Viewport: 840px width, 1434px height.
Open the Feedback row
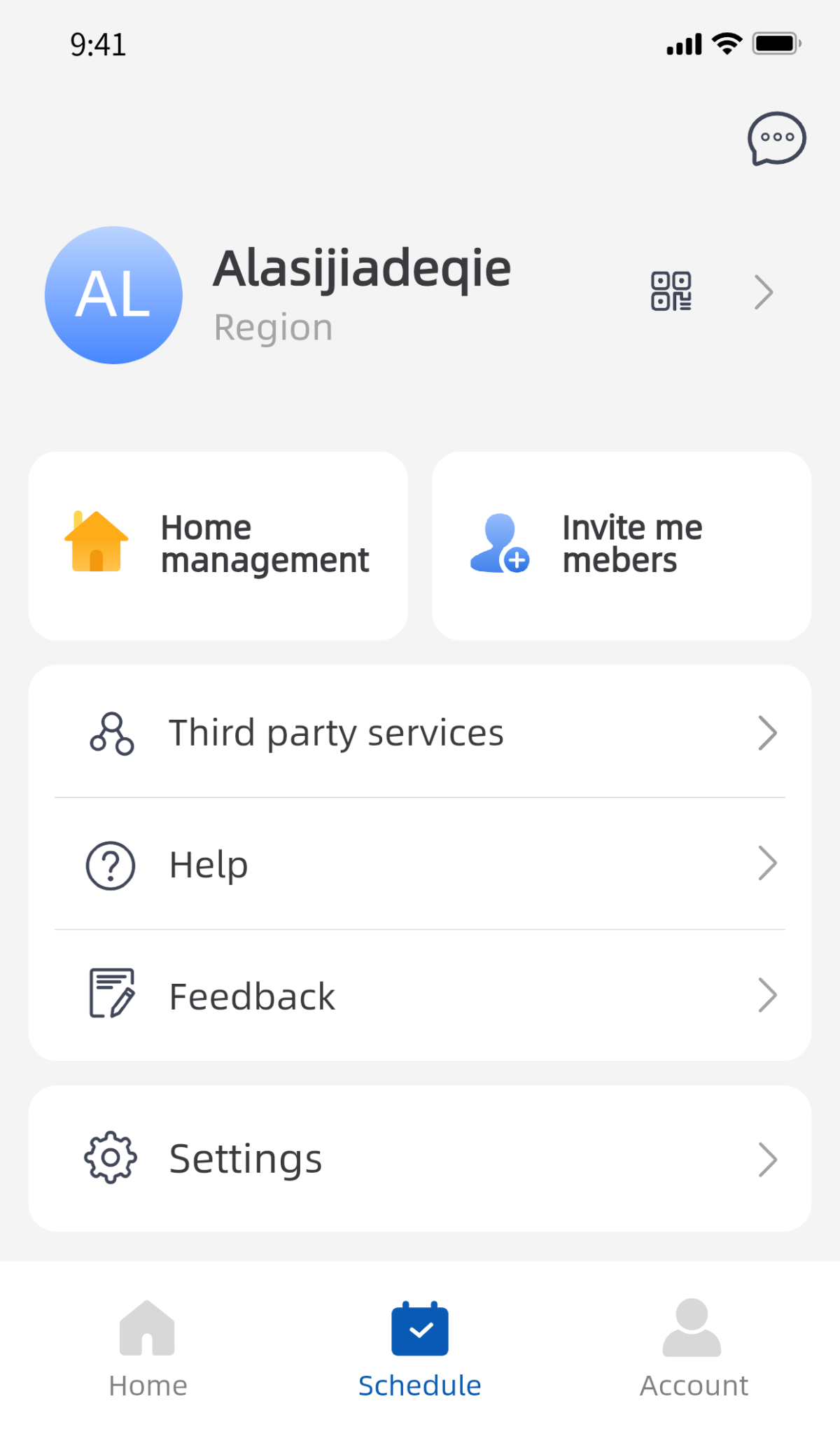(420, 996)
